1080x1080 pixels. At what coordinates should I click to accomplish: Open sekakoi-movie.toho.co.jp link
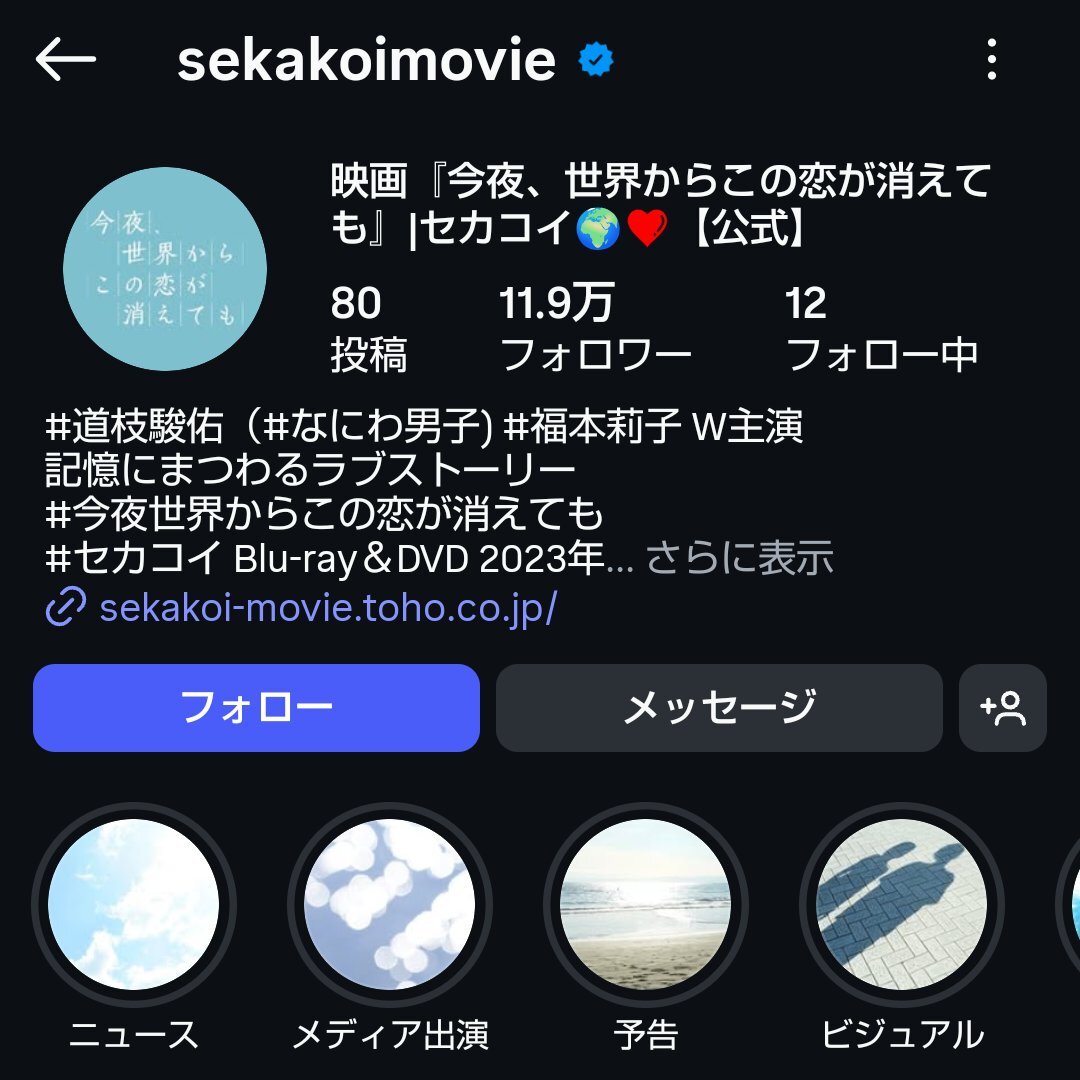327,608
